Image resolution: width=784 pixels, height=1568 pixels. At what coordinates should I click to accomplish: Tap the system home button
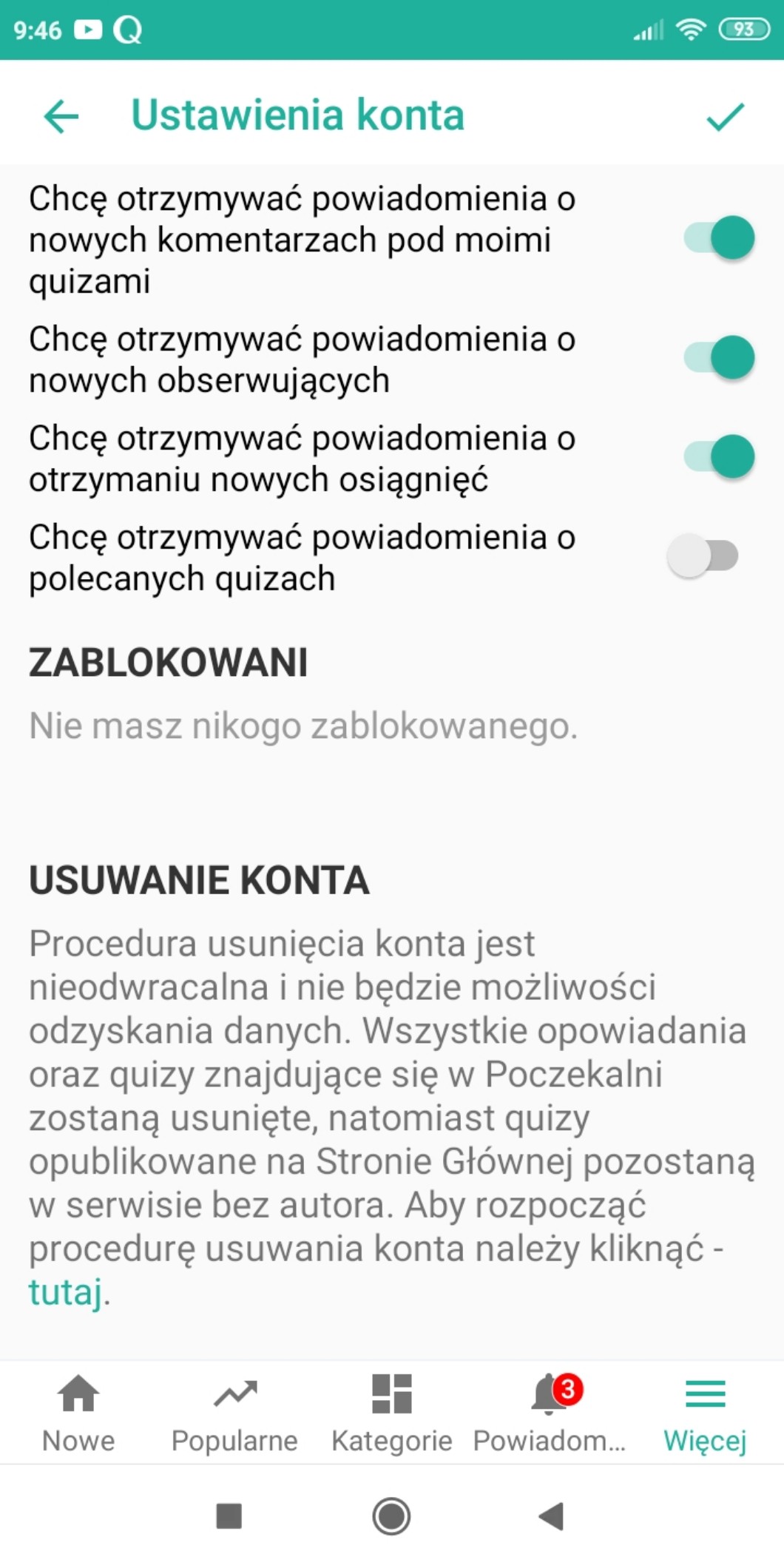click(x=391, y=1516)
